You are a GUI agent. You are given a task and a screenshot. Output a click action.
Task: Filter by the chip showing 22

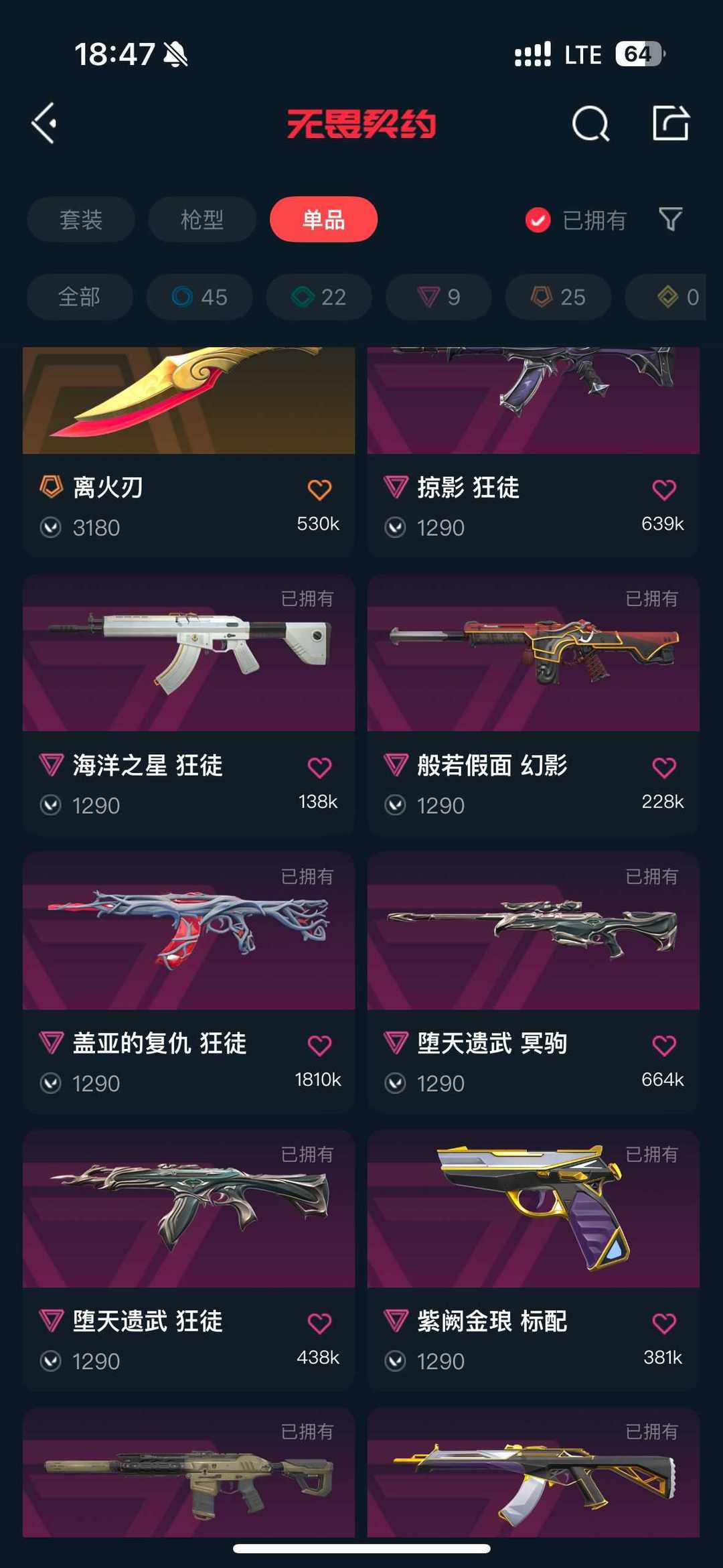point(319,297)
